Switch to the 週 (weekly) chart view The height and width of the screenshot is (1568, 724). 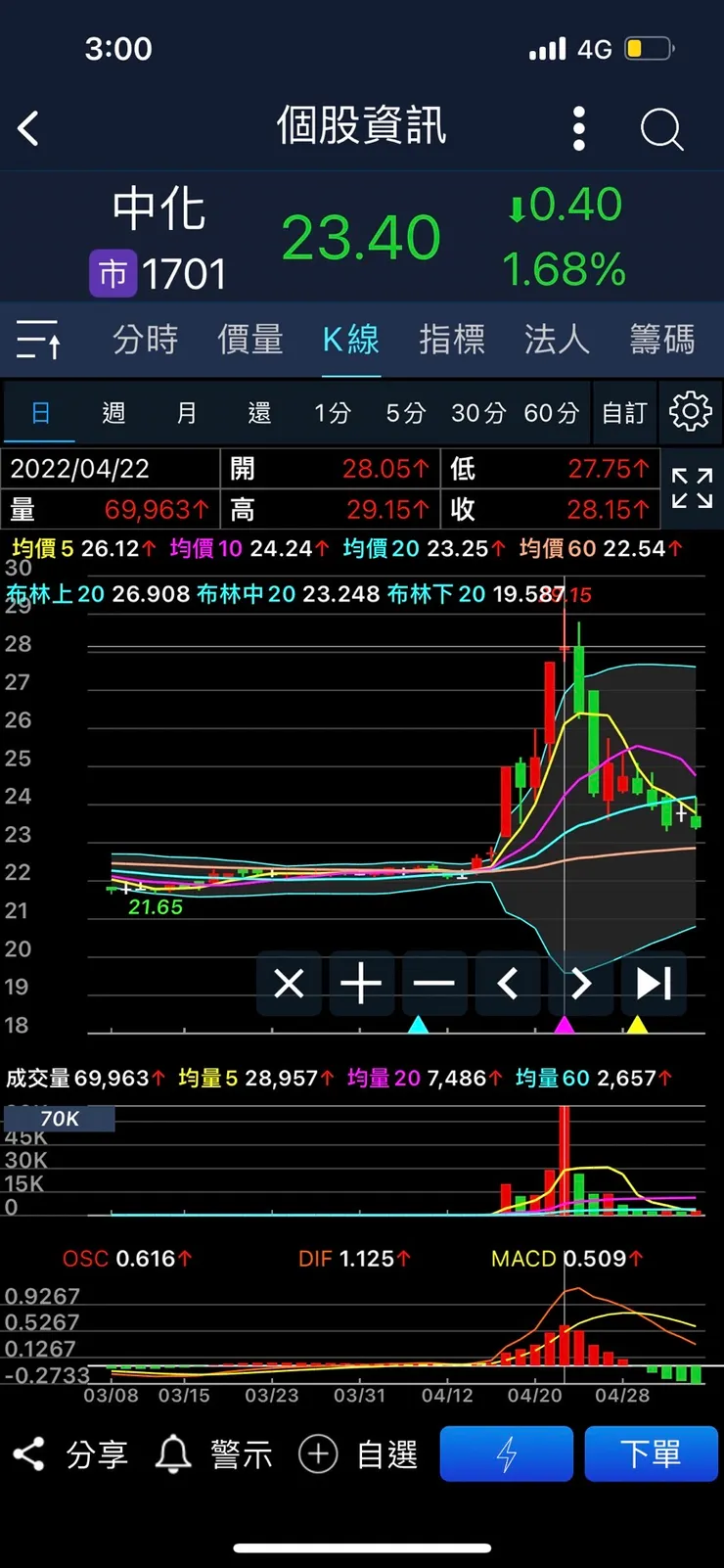coord(113,412)
